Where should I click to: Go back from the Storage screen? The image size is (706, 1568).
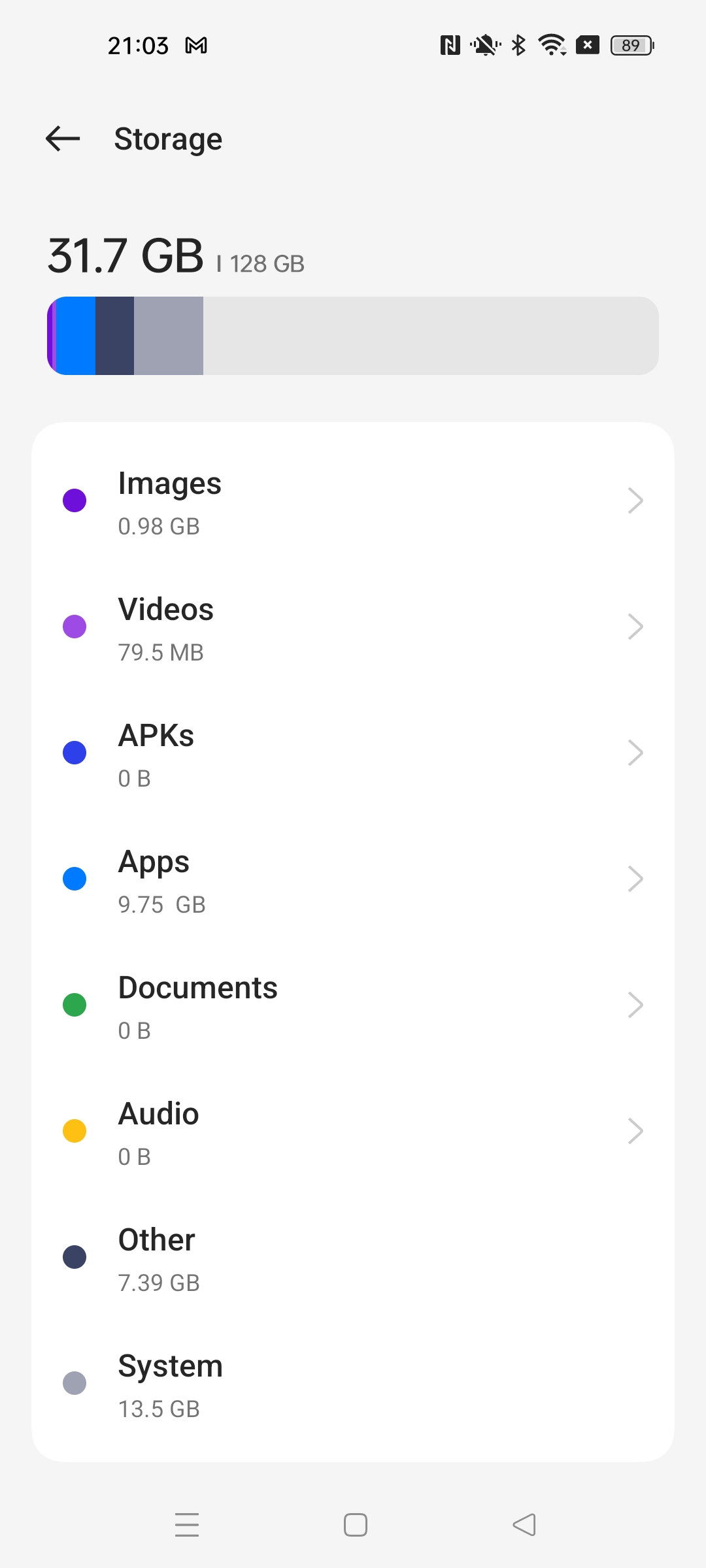point(63,139)
